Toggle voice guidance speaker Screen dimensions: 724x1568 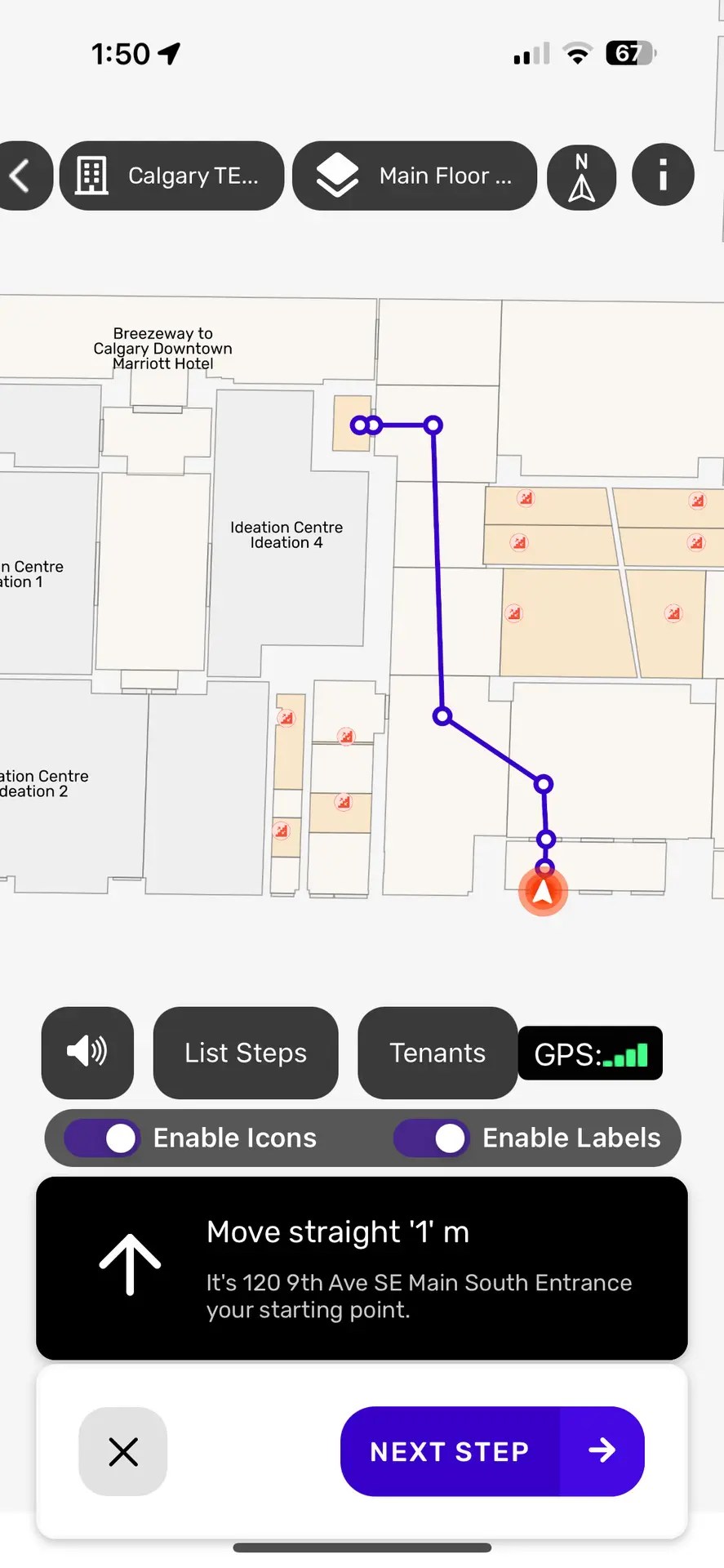pyautogui.click(x=87, y=1052)
